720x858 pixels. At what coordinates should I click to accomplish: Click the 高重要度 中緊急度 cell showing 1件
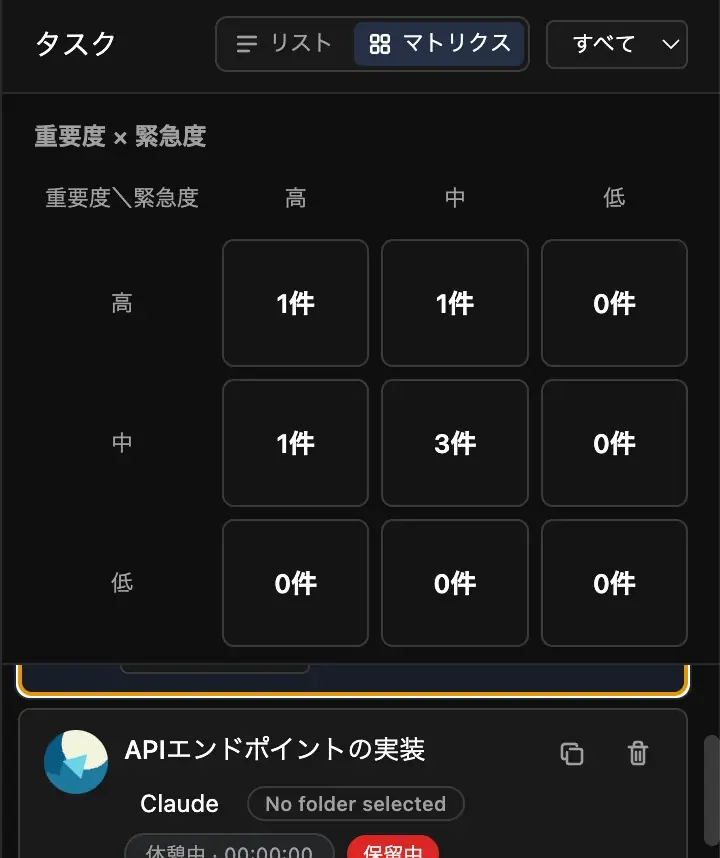[455, 303]
